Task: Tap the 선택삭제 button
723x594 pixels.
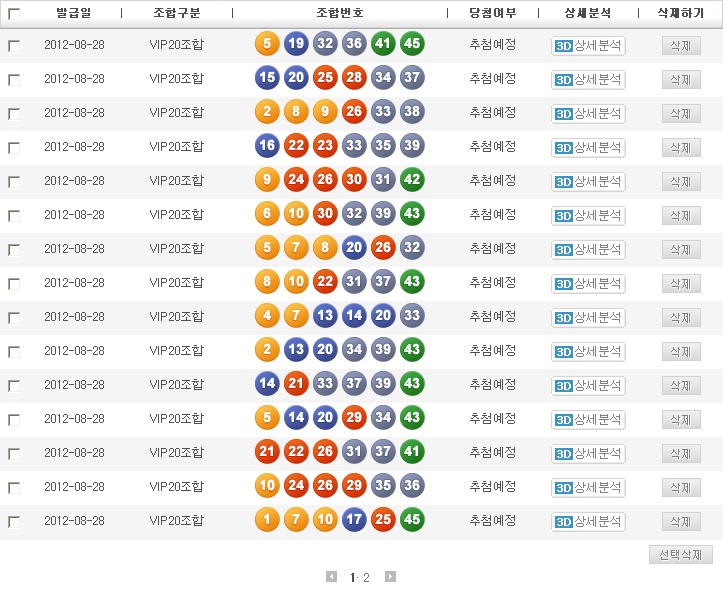Action: 680,555
